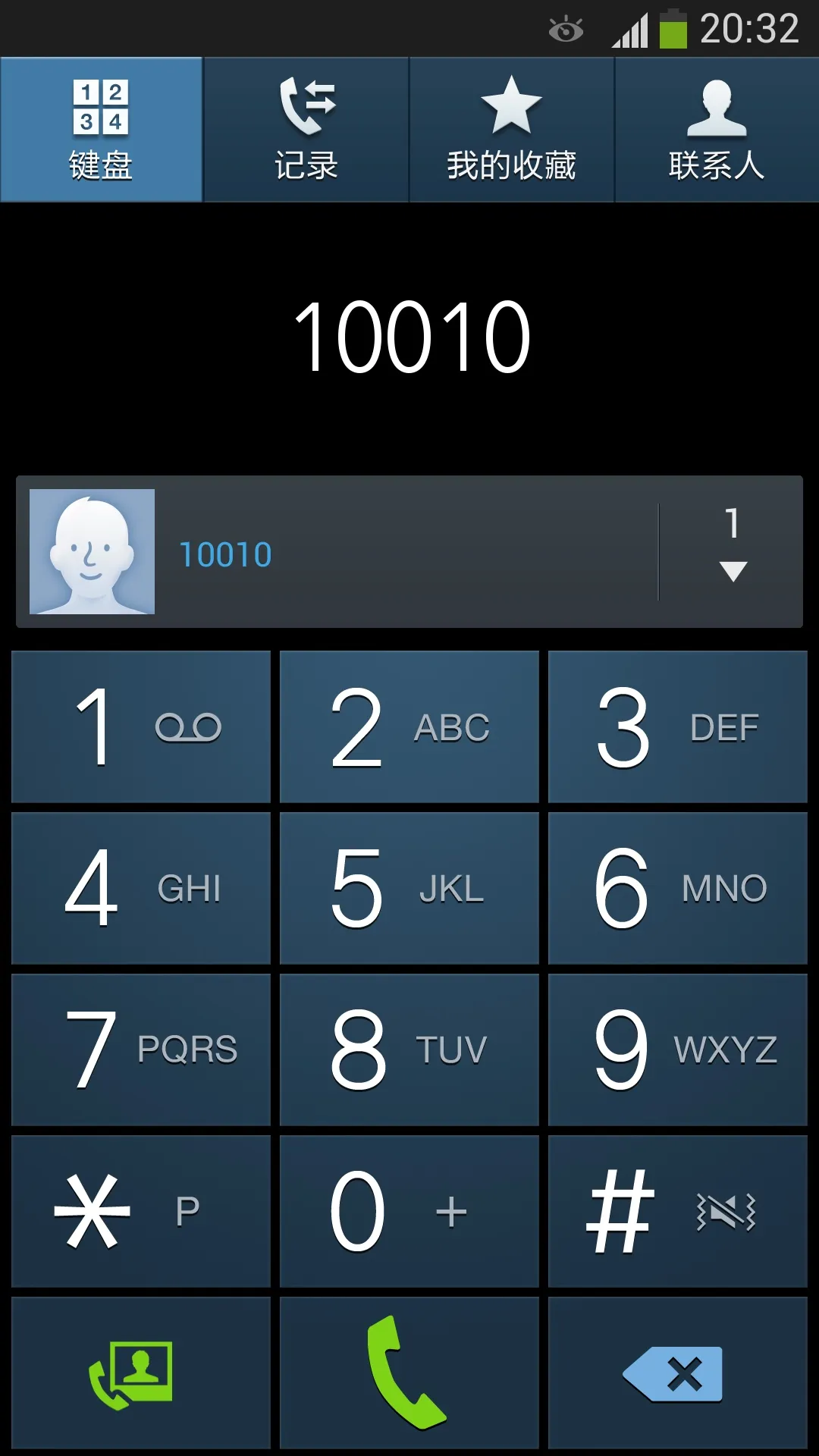Tap the 8 TUV key
Image resolution: width=819 pixels, height=1456 pixels.
click(409, 1050)
